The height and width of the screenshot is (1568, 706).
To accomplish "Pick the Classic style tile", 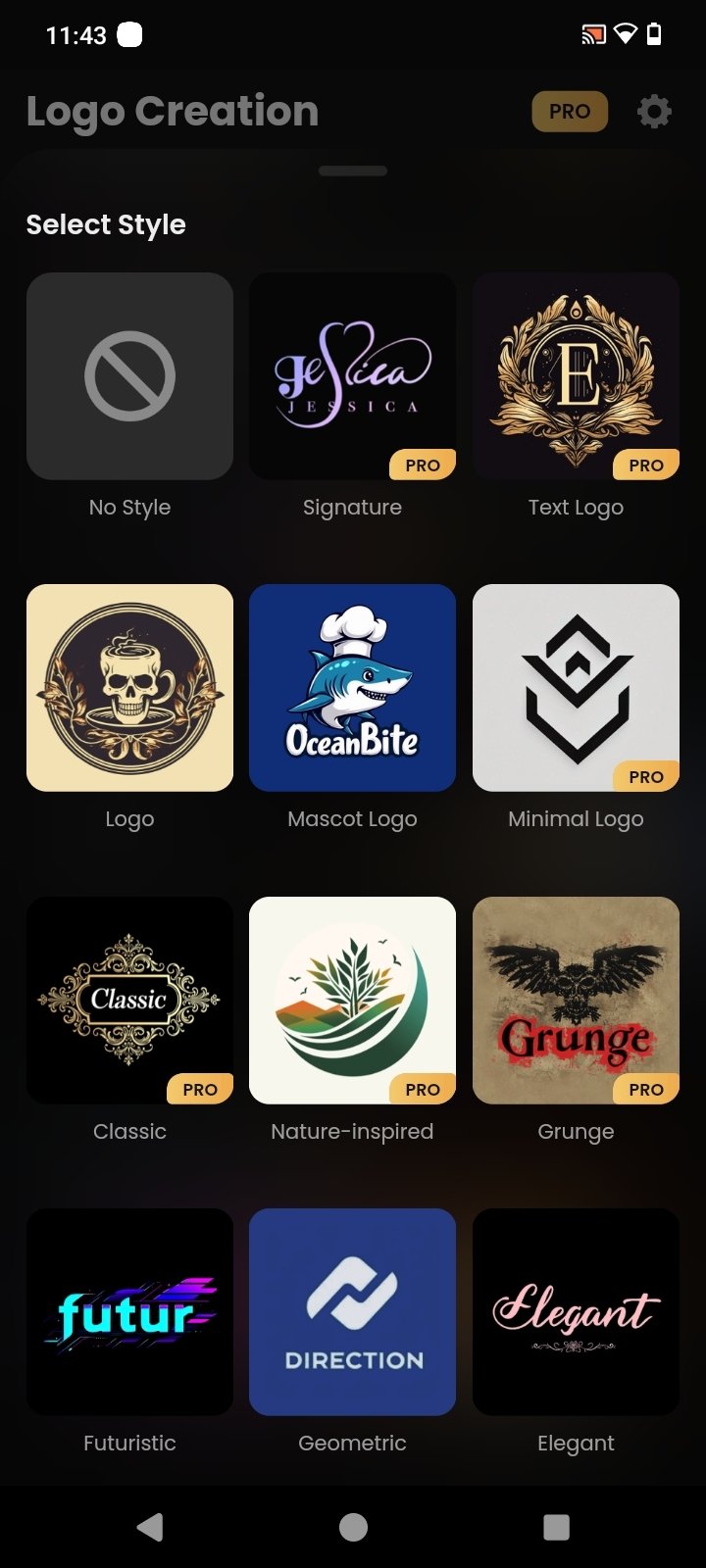I will pos(129,1000).
